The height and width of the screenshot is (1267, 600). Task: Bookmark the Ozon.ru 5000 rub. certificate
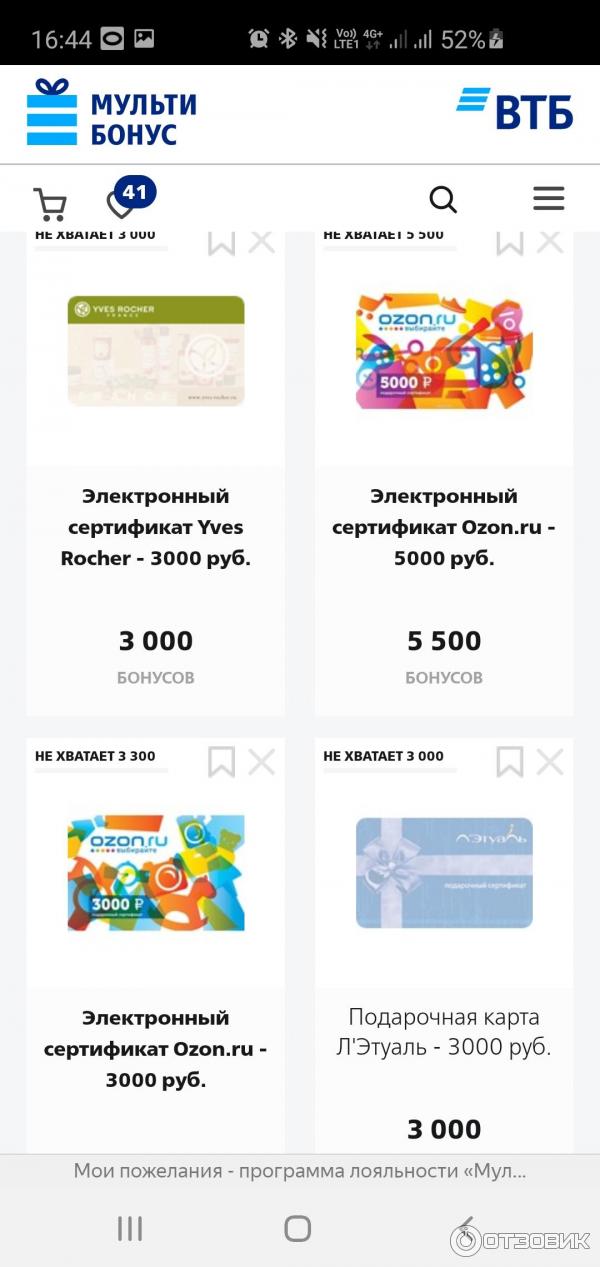point(510,242)
